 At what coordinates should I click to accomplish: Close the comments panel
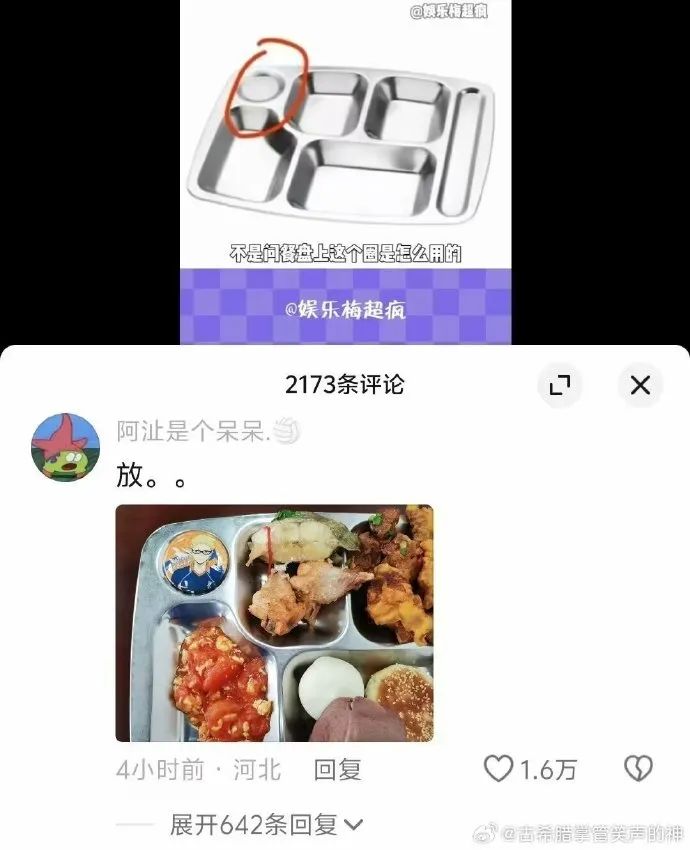pos(640,385)
